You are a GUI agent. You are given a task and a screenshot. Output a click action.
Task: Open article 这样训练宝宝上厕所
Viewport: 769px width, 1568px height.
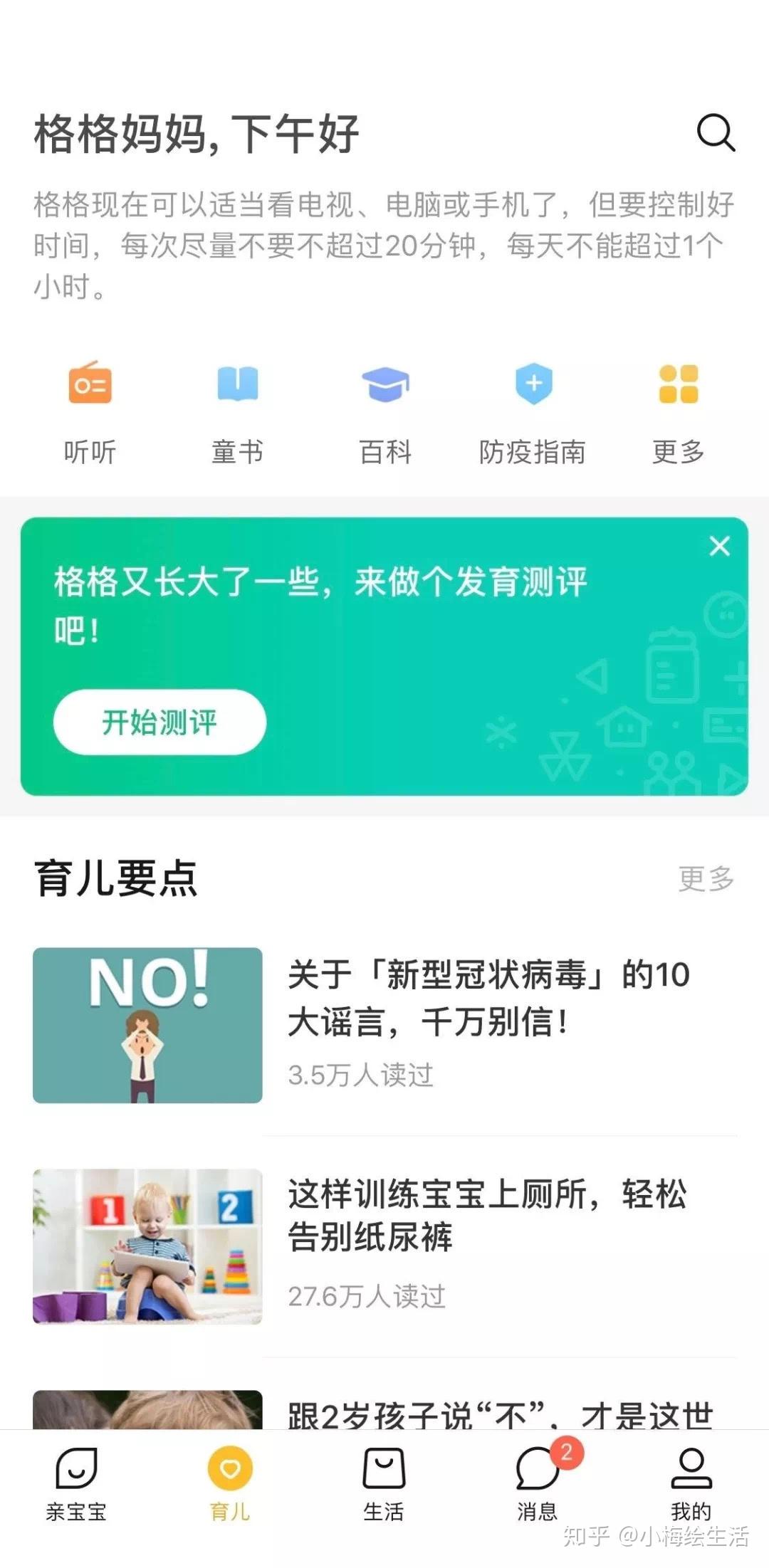384,1246
